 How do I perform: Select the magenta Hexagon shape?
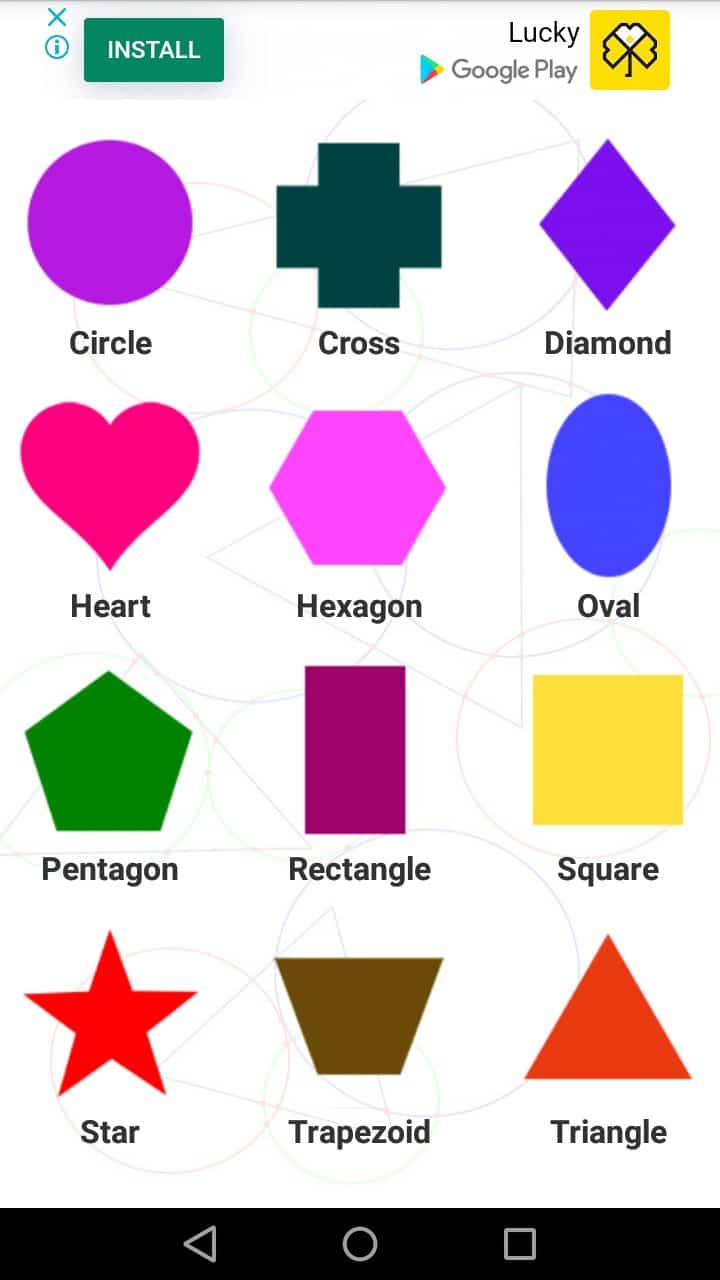pos(357,487)
